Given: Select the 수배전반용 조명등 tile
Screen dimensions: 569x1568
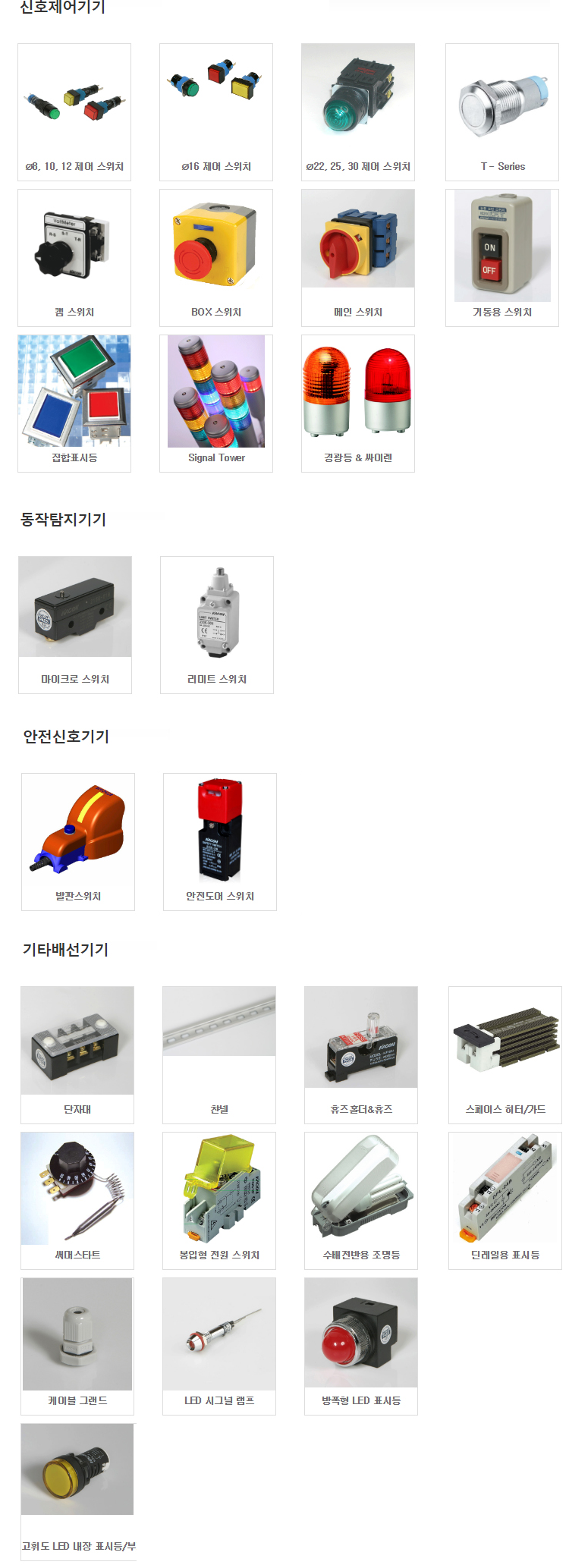Looking at the screenshot, I should 361,1200.
